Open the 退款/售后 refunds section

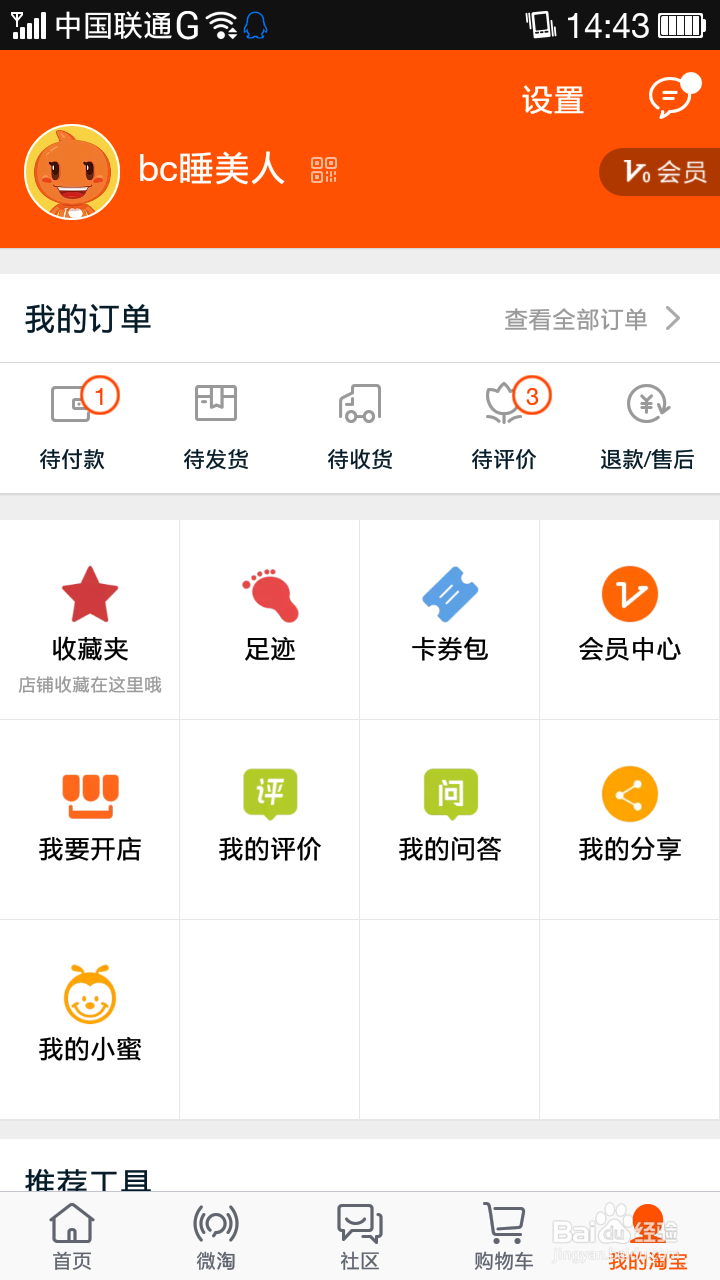coord(648,420)
